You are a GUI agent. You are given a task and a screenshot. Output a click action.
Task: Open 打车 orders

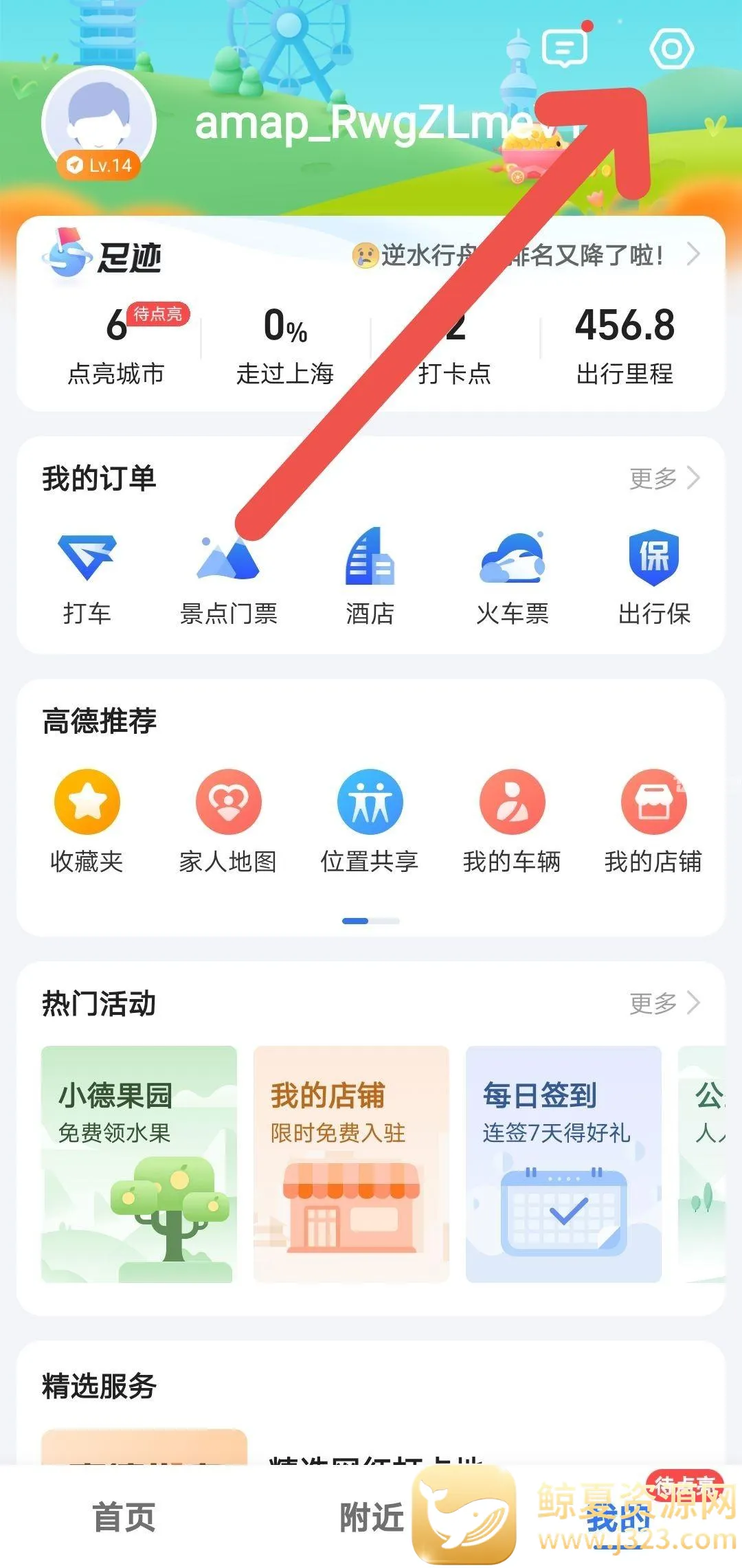coord(87,579)
